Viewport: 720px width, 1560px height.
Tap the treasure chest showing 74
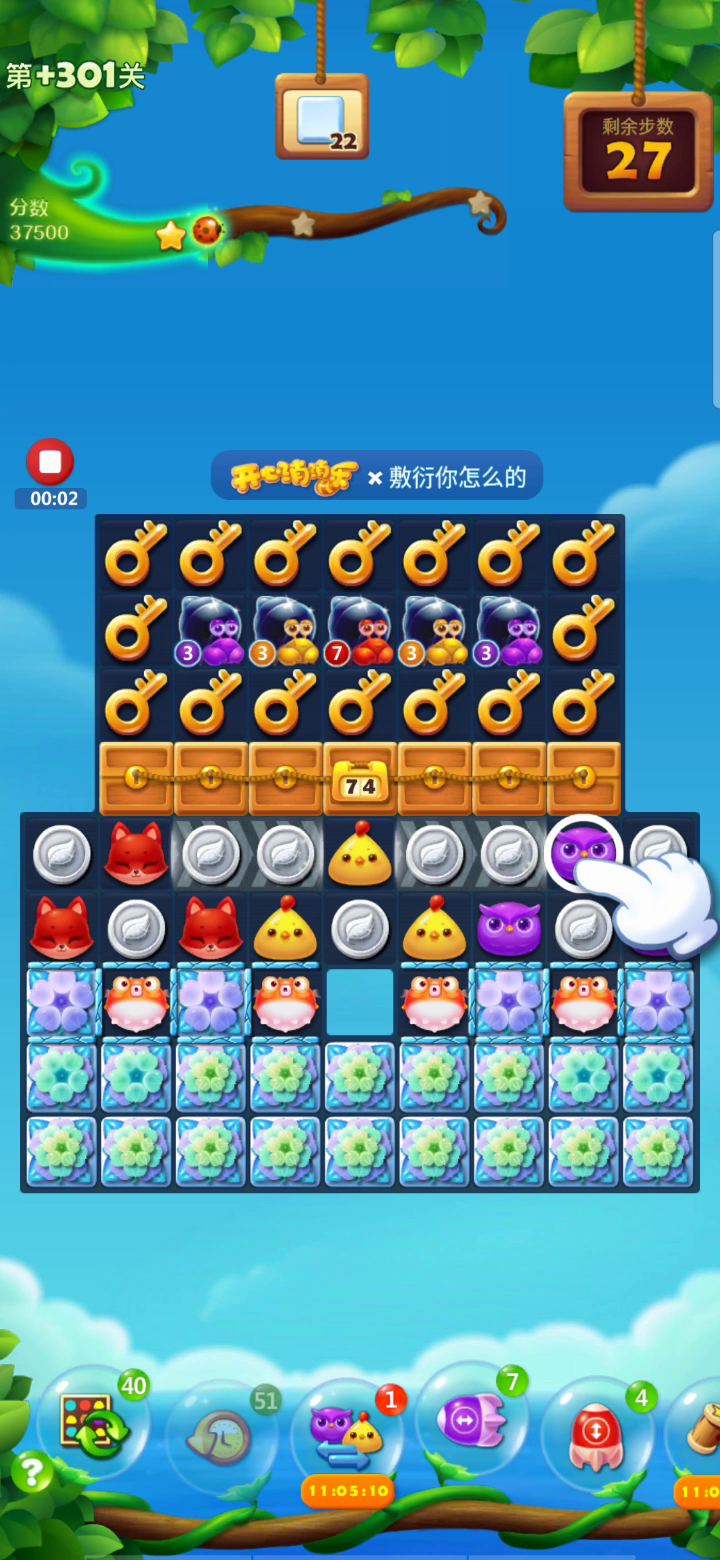coord(360,779)
